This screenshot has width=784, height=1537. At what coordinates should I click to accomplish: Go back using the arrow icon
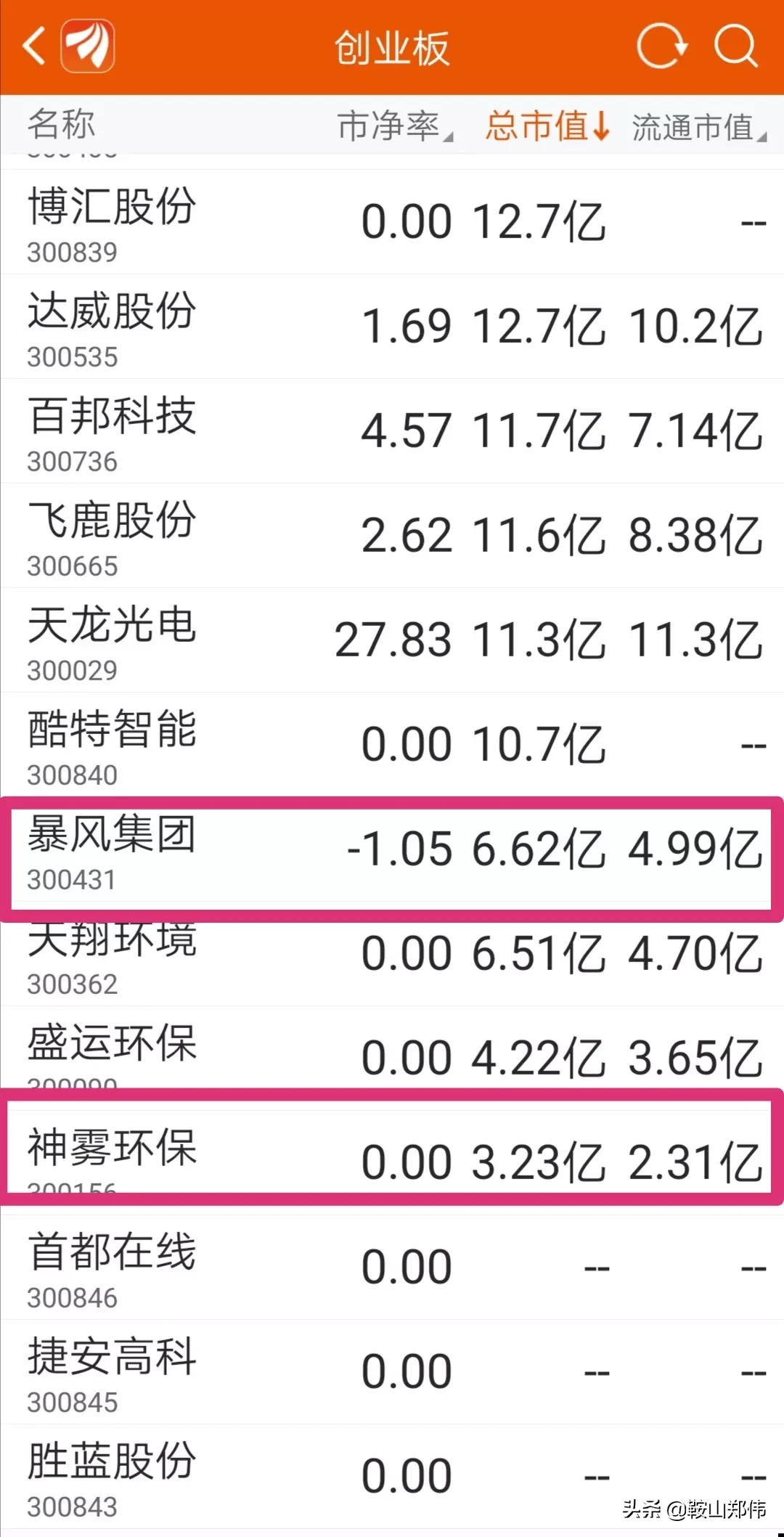tap(34, 47)
